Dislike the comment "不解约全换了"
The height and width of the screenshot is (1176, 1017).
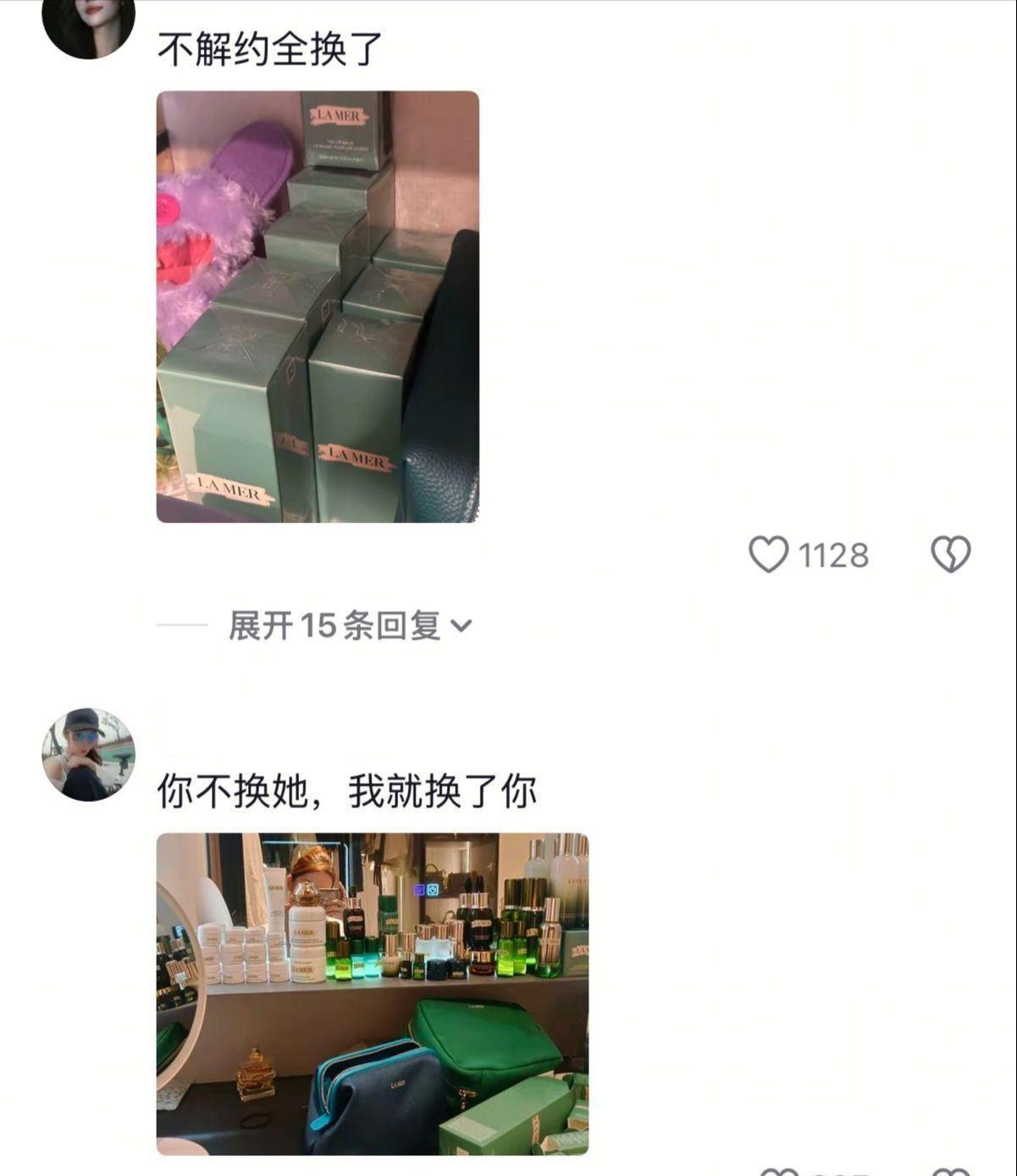click(x=950, y=555)
